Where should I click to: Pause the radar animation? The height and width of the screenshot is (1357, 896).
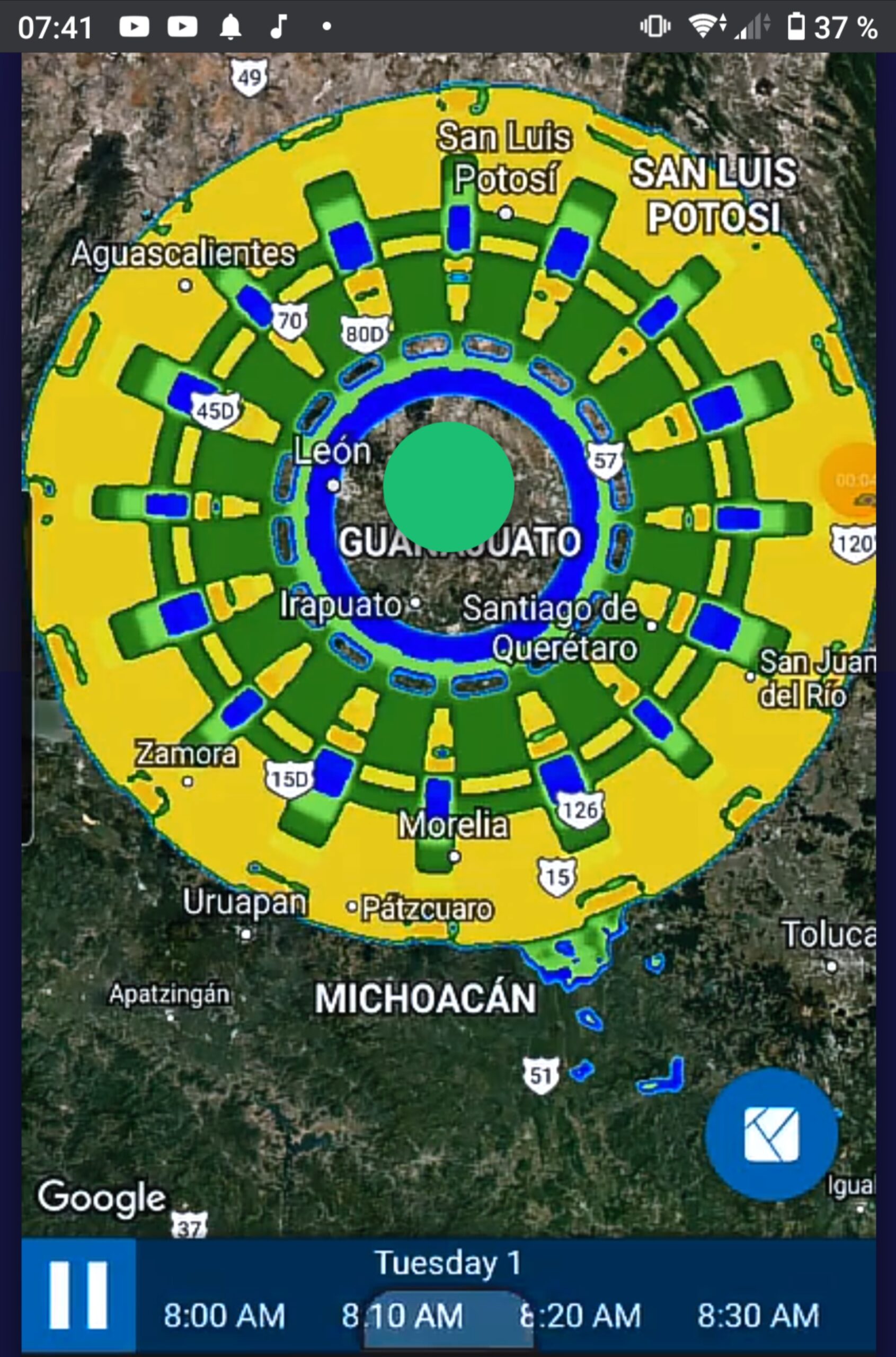(78, 1294)
